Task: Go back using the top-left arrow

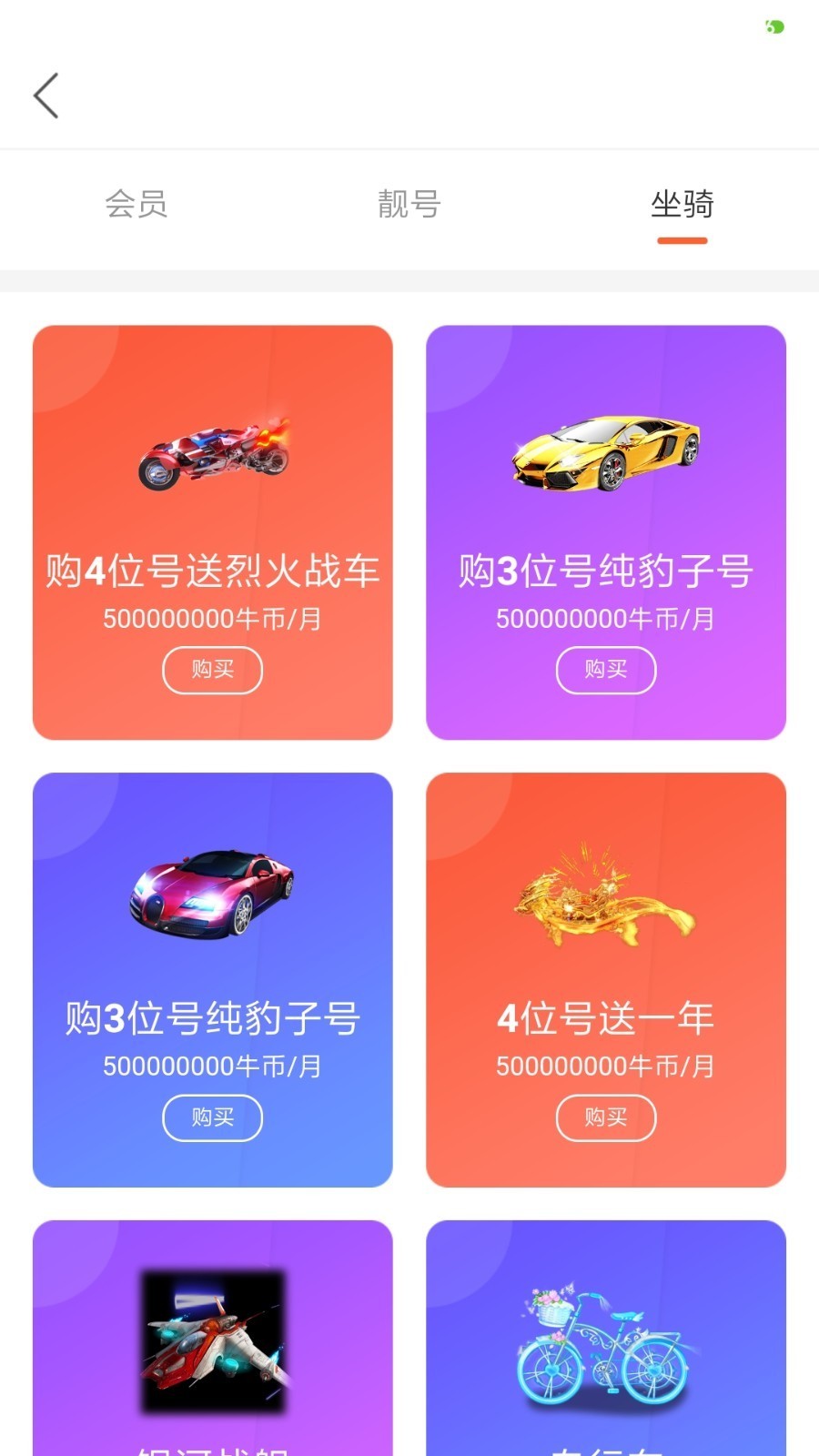Action: 46,96
